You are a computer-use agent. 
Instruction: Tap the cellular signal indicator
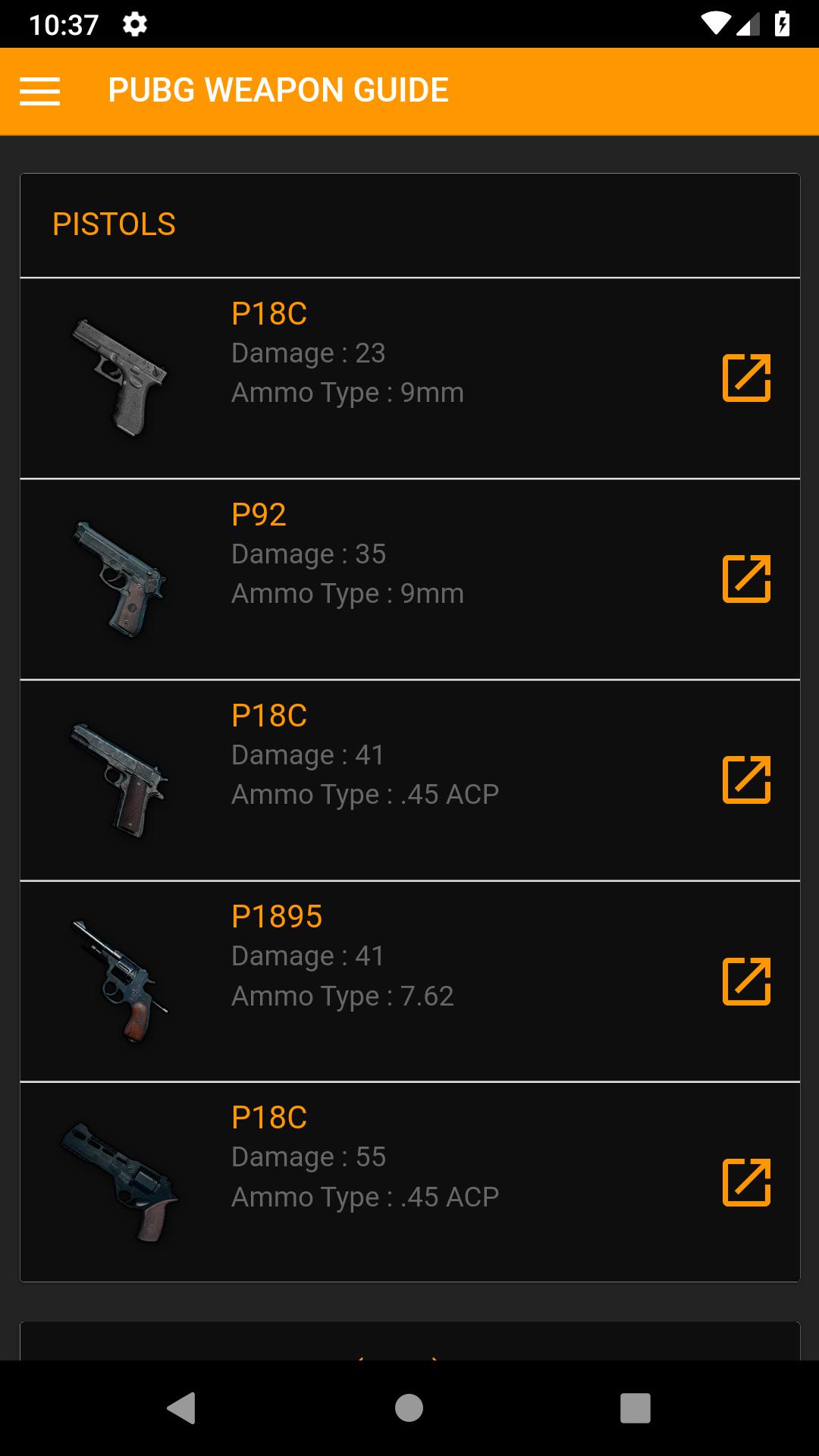tap(748, 23)
